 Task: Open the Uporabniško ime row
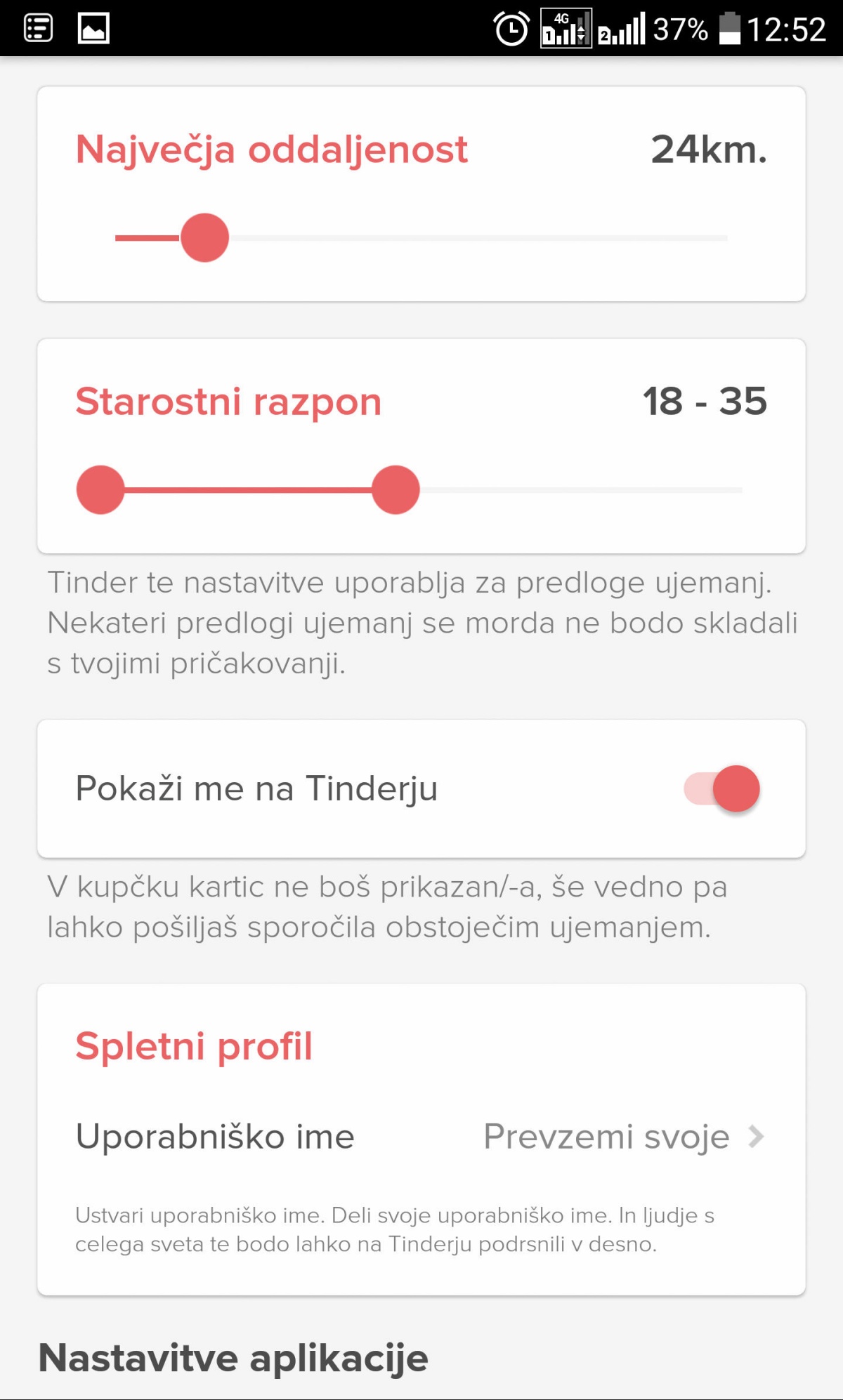[x=421, y=1137]
